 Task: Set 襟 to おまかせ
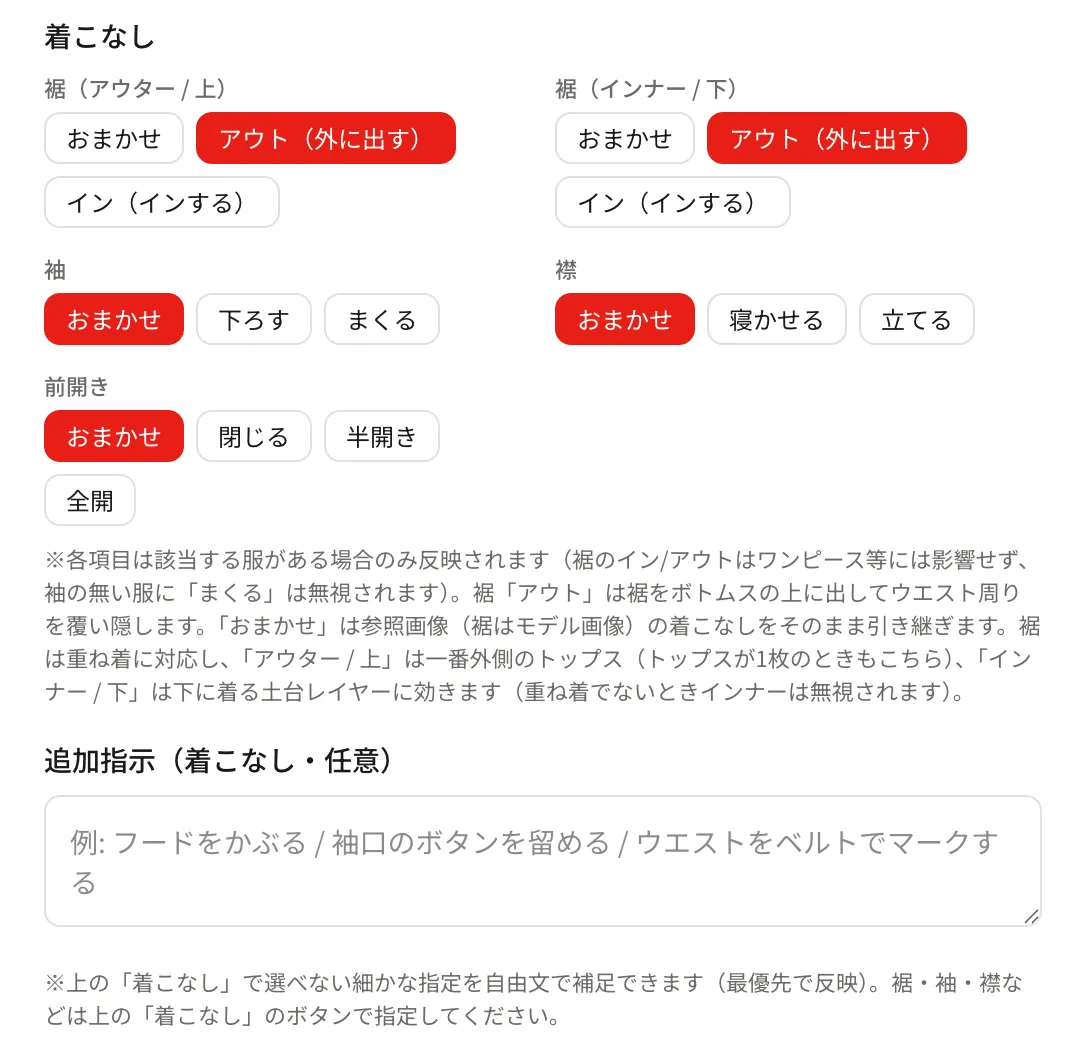tap(624, 319)
